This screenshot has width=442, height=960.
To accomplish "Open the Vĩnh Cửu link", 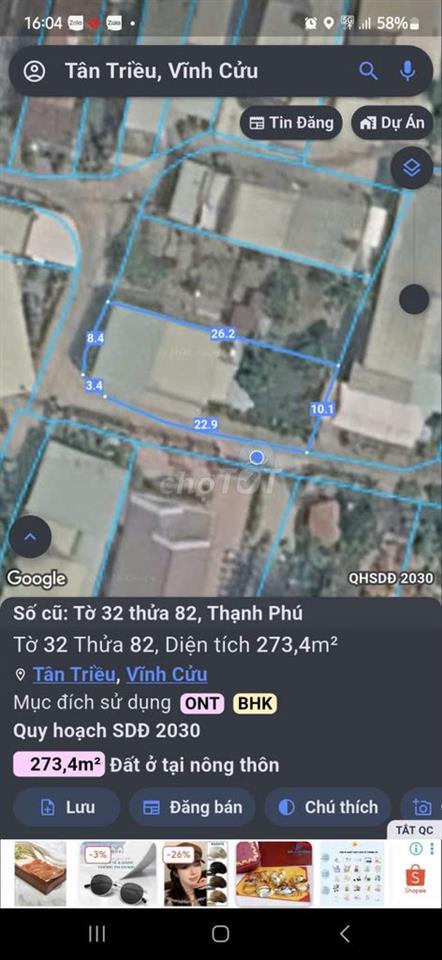I will [x=167, y=674].
